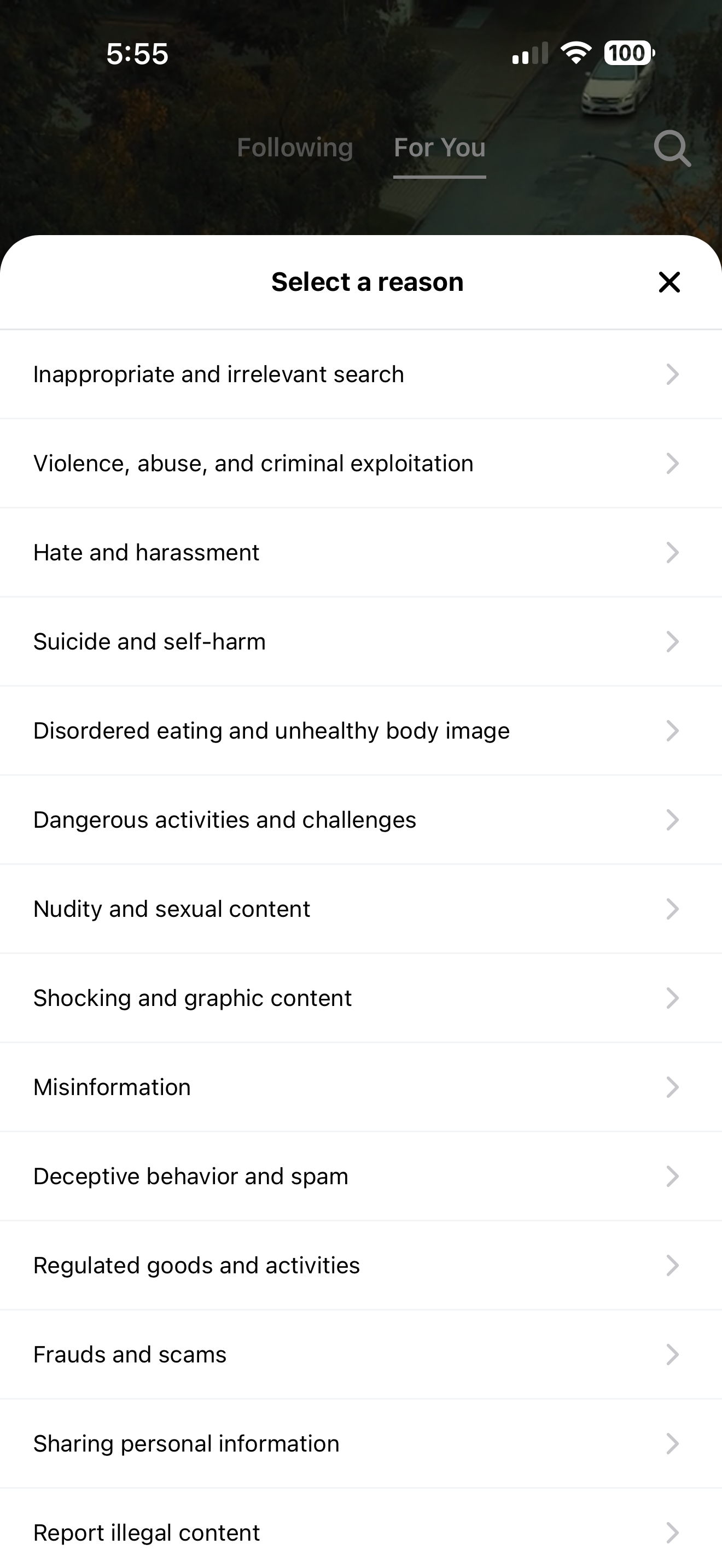Image resolution: width=722 pixels, height=1568 pixels.
Task: Tap the Select a reason title
Action: click(x=366, y=281)
